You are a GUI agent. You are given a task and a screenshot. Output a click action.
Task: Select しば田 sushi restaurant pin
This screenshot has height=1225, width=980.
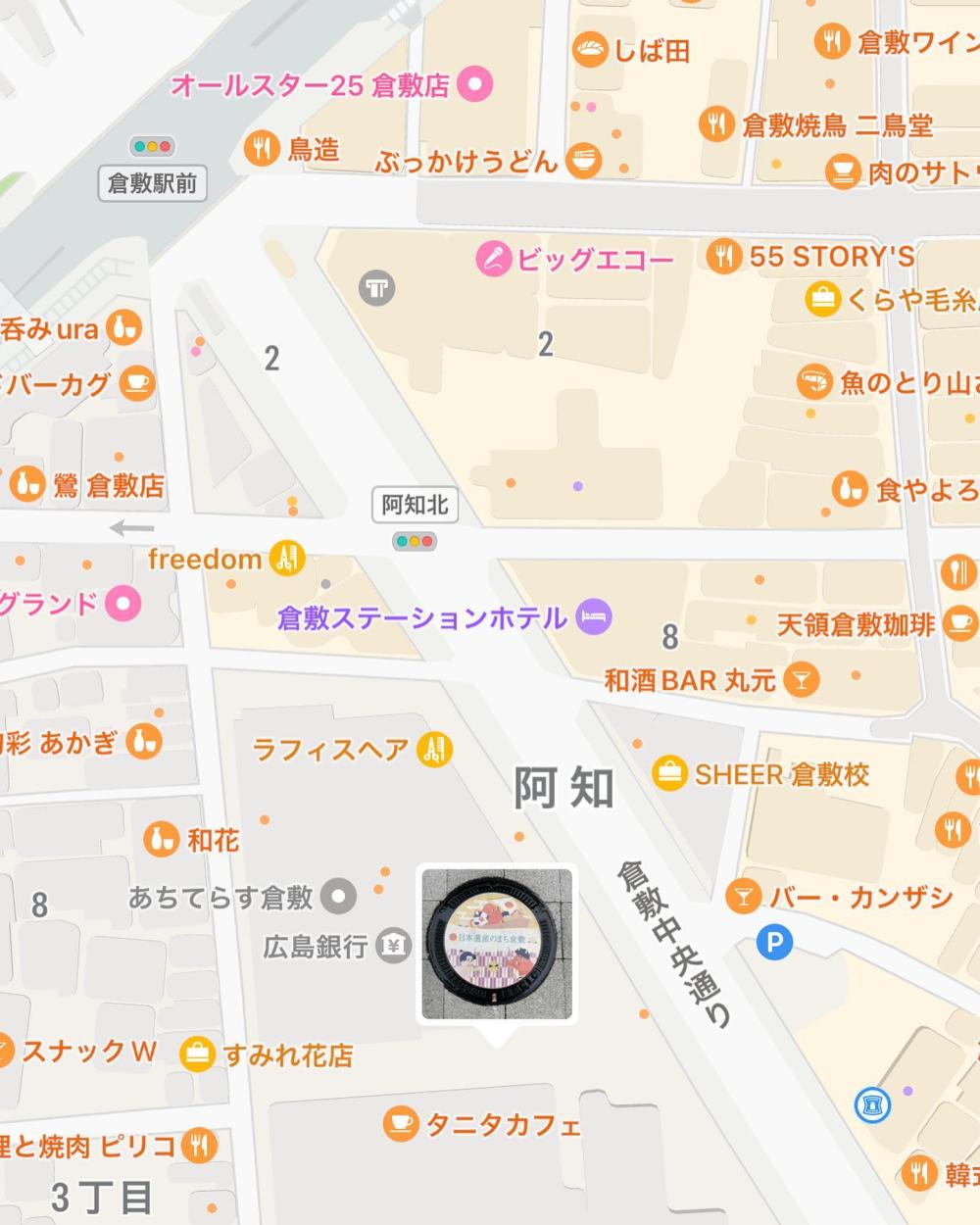point(590,49)
